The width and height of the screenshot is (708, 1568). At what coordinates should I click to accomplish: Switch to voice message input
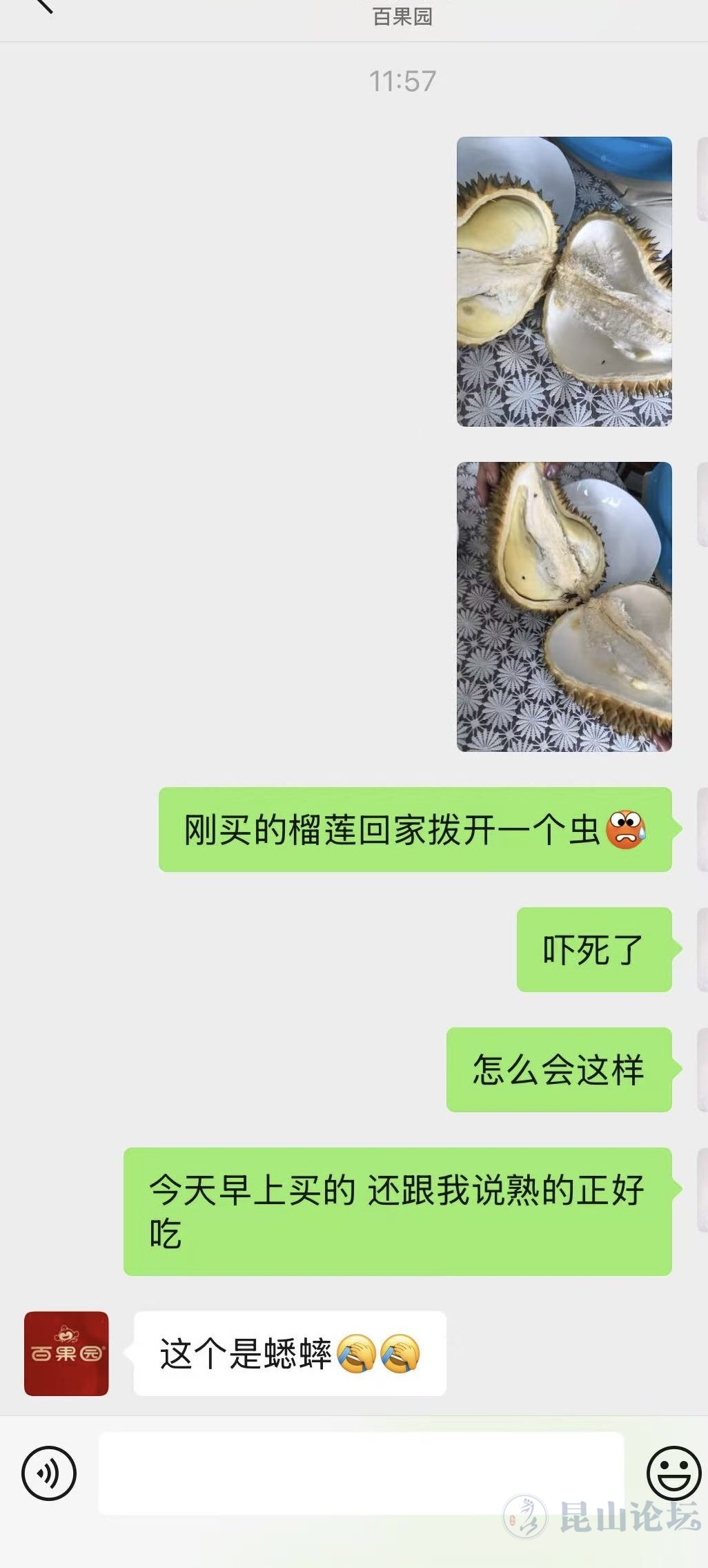click(x=48, y=1473)
